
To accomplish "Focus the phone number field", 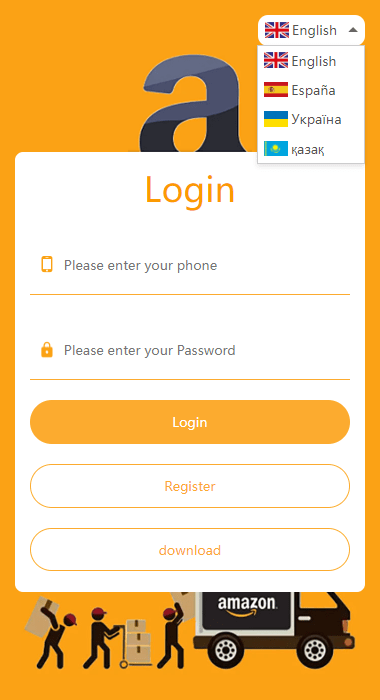I will pyautogui.click(x=190, y=266).
